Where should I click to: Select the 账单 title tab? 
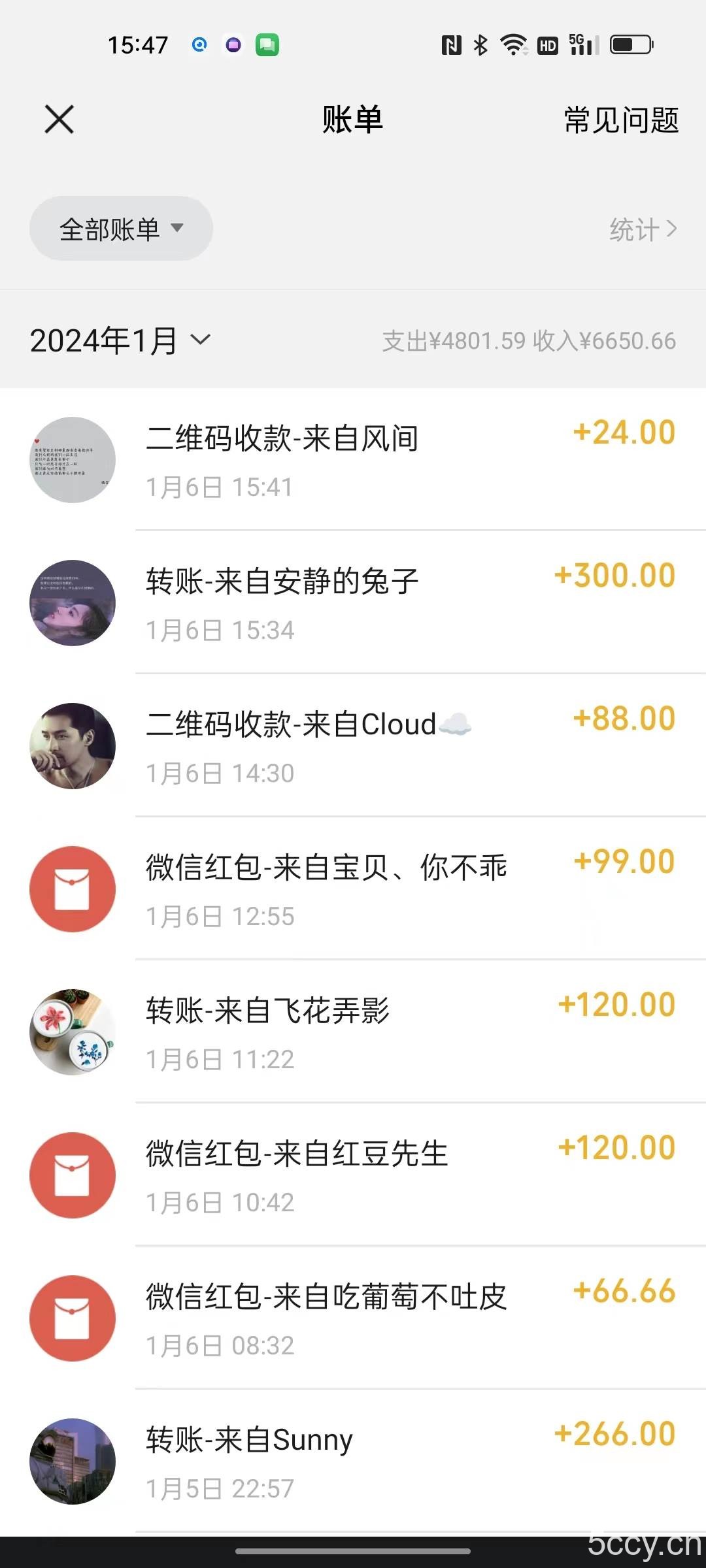pos(352,120)
